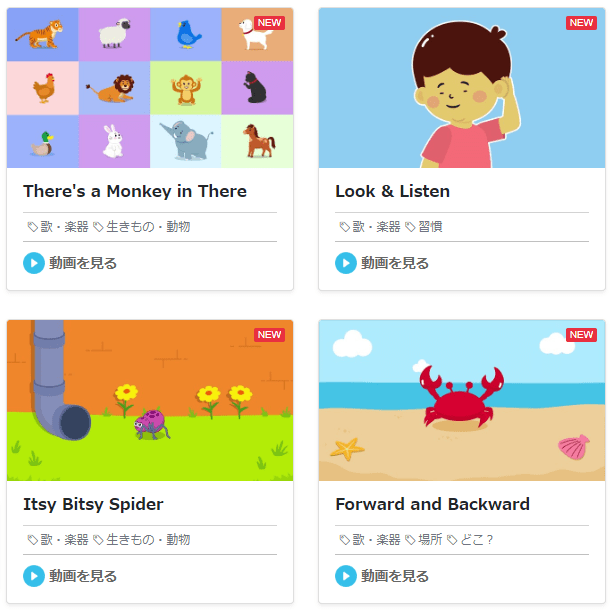
Task: Open the 場所 tag on Forward and Backward
Action: pyautogui.click(x=429, y=540)
